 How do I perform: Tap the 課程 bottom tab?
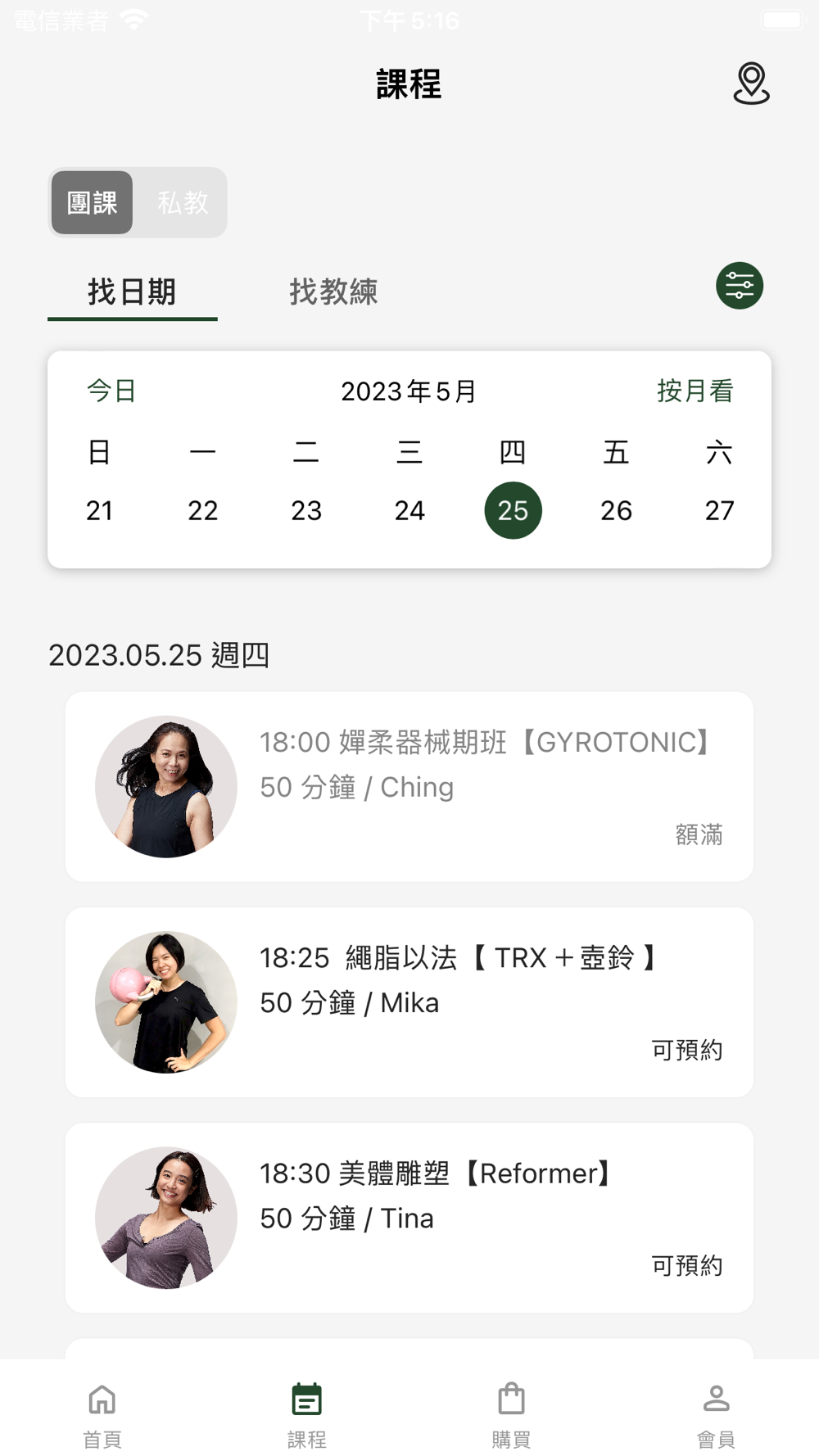[x=307, y=1416]
